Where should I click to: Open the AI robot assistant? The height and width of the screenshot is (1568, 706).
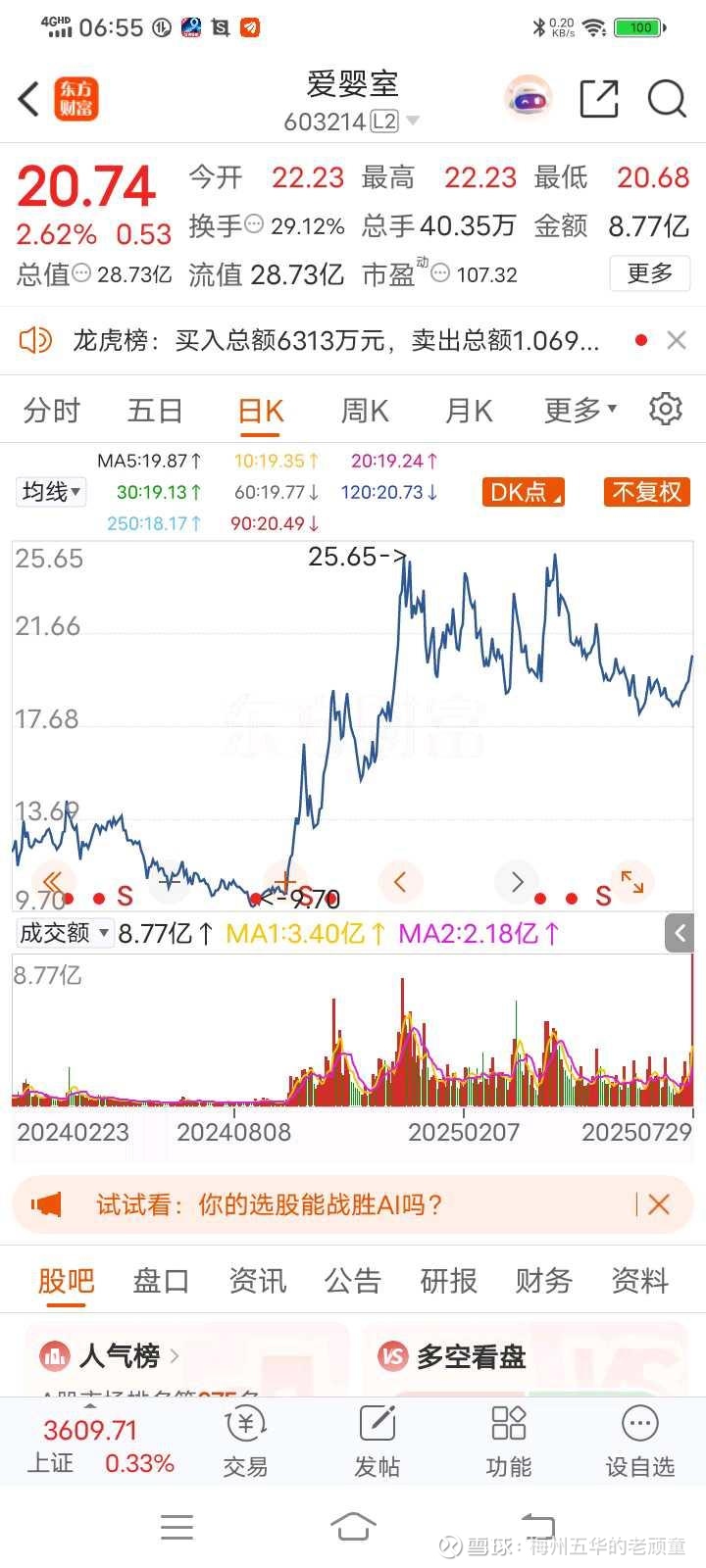click(529, 99)
